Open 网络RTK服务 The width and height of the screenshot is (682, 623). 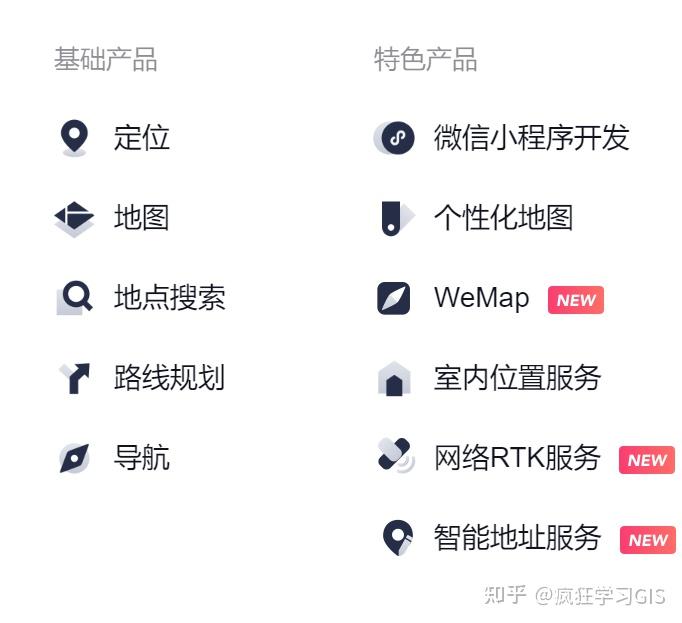[516, 458]
